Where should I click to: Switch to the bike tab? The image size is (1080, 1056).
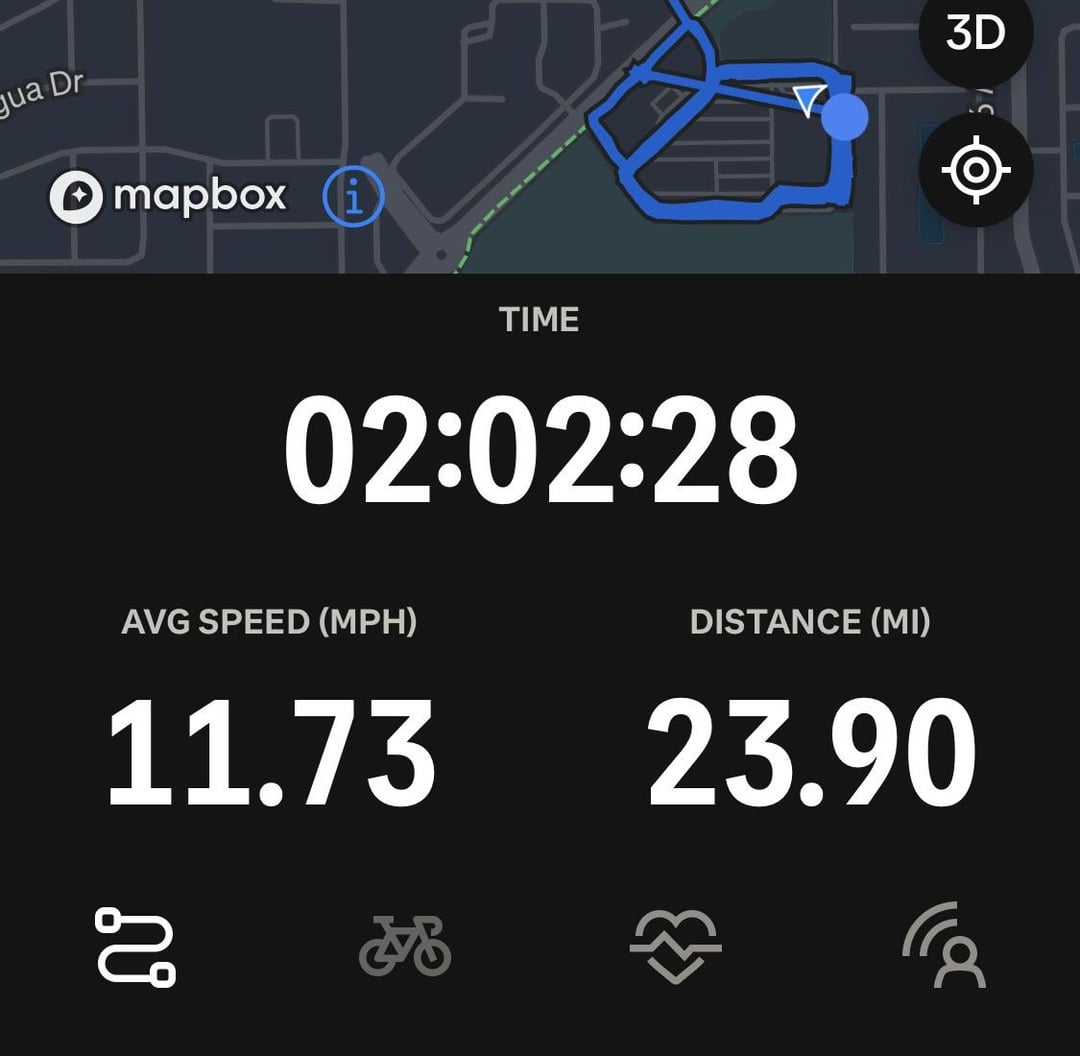[405, 945]
